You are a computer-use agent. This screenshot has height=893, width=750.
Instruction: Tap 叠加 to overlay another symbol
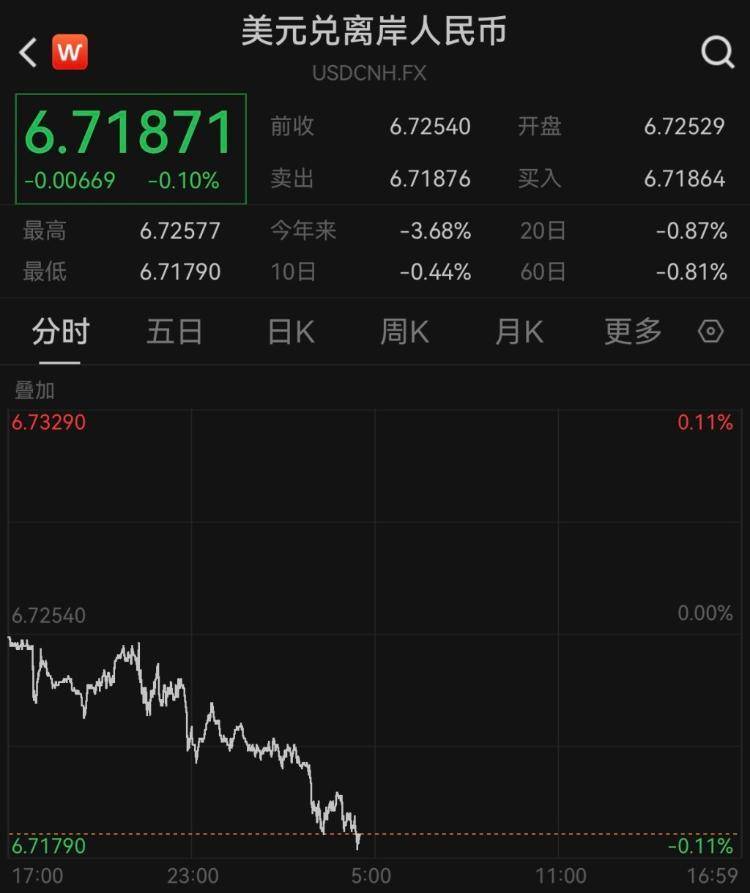tap(34, 391)
